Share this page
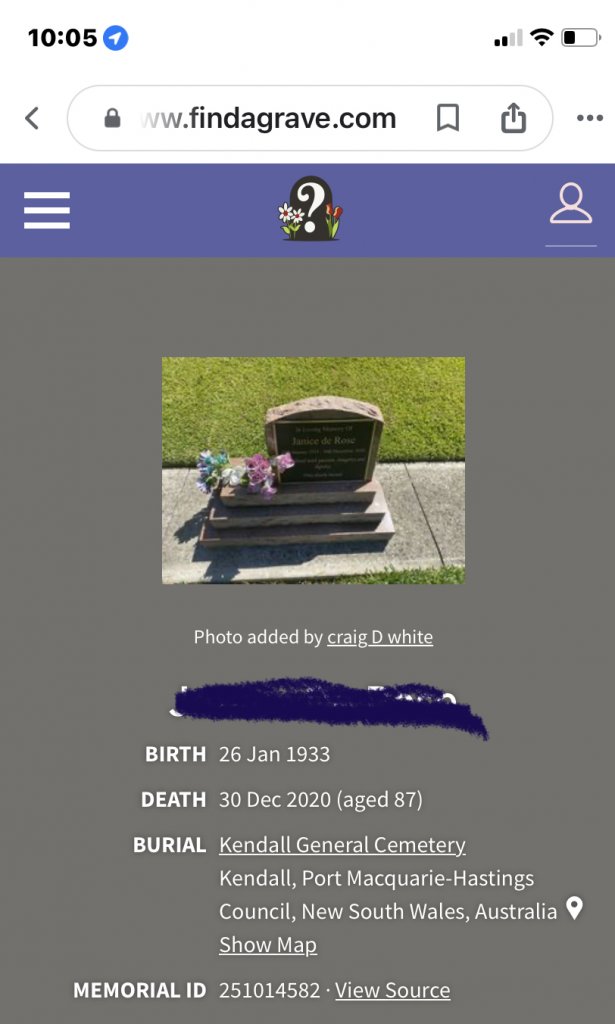 (513, 118)
